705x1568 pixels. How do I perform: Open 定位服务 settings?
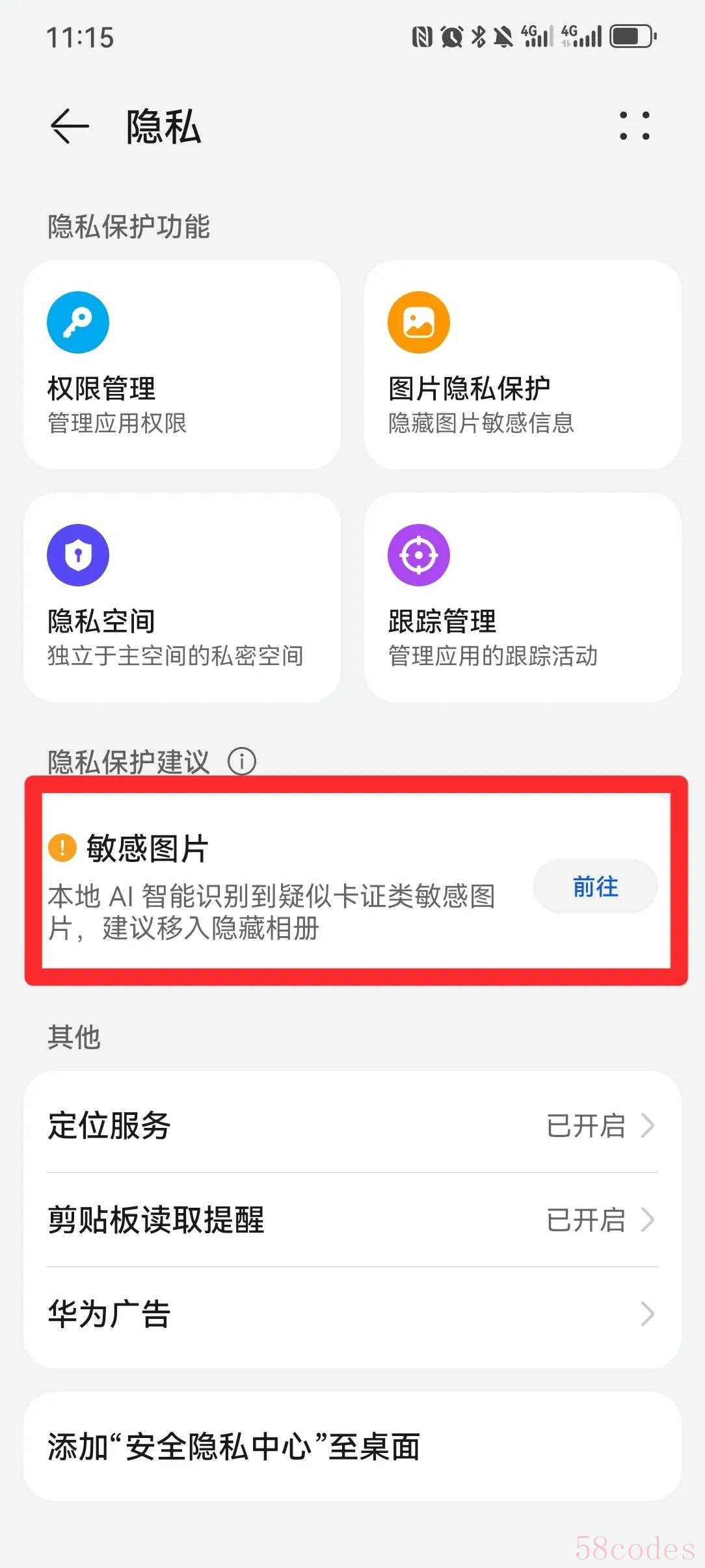click(x=352, y=1125)
